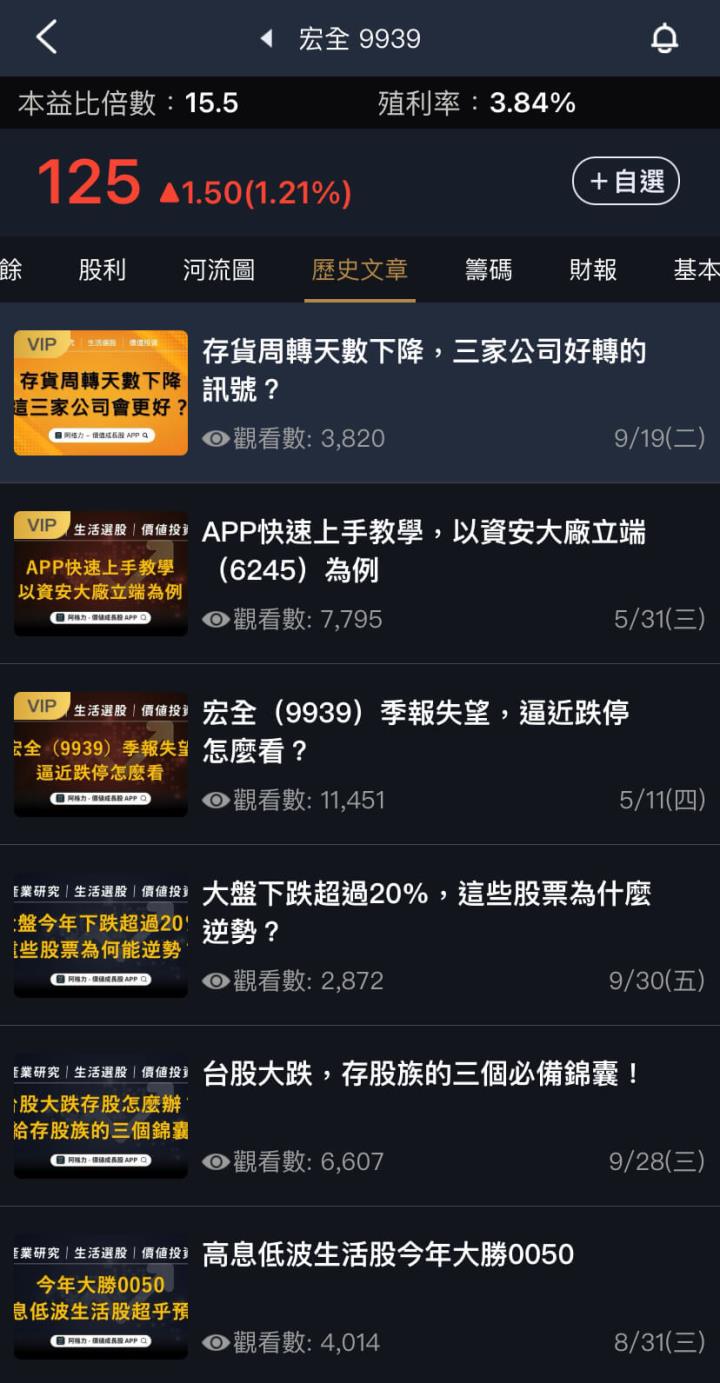The image size is (720, 1383).
Task: Tap the view count eye icon on first article
Action: pos(215,438)
